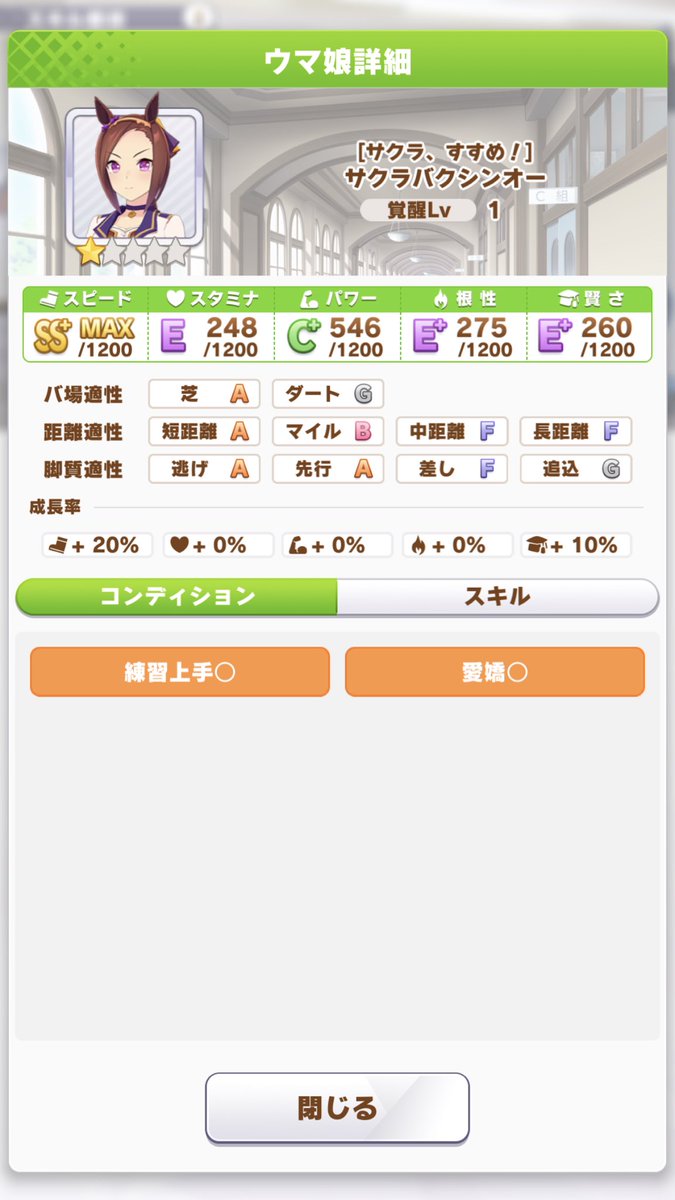Select the コンディション tab

click(x=177, y=597)
